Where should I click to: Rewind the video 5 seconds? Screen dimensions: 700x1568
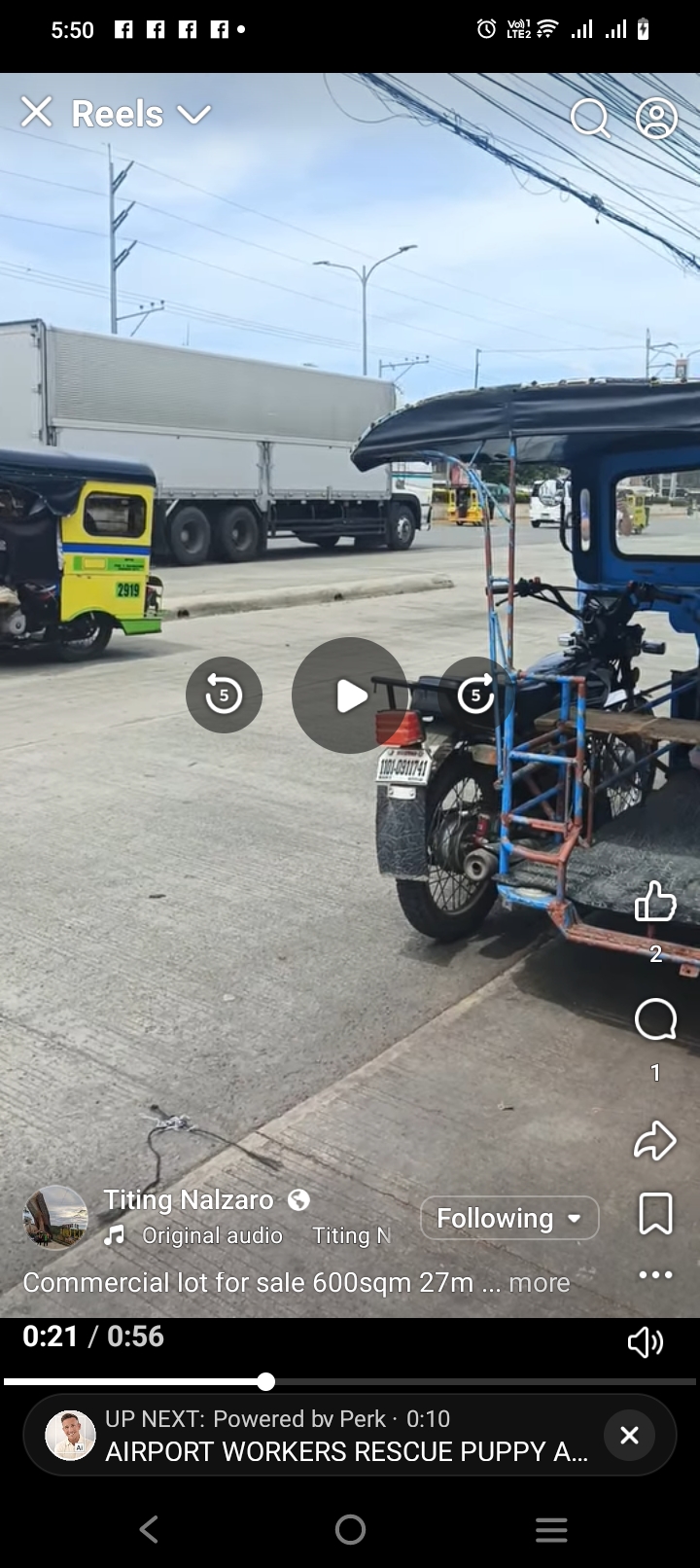pyautogui.click(x=224, y=695)
